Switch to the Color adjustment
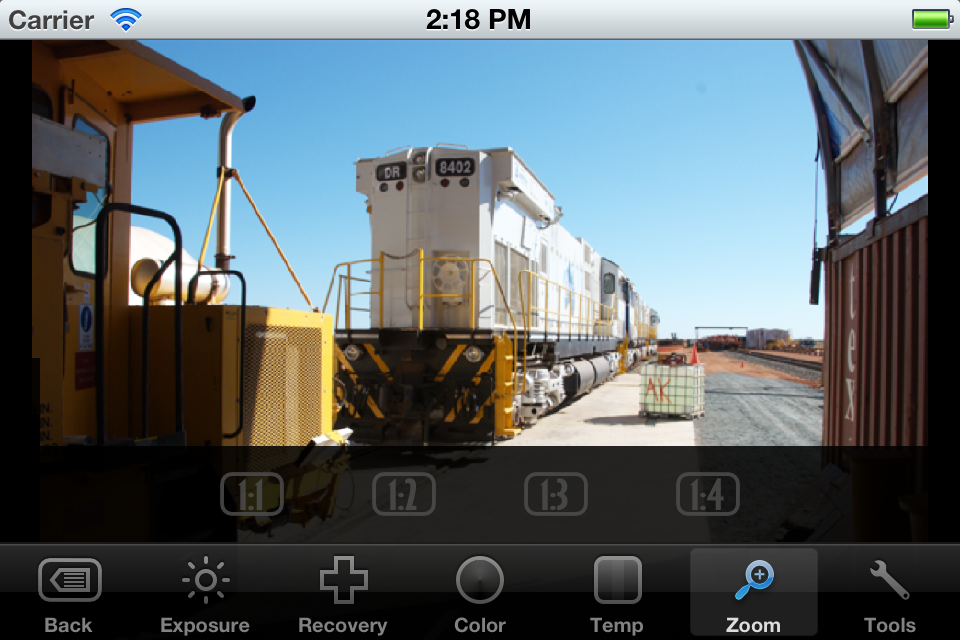 480,593
